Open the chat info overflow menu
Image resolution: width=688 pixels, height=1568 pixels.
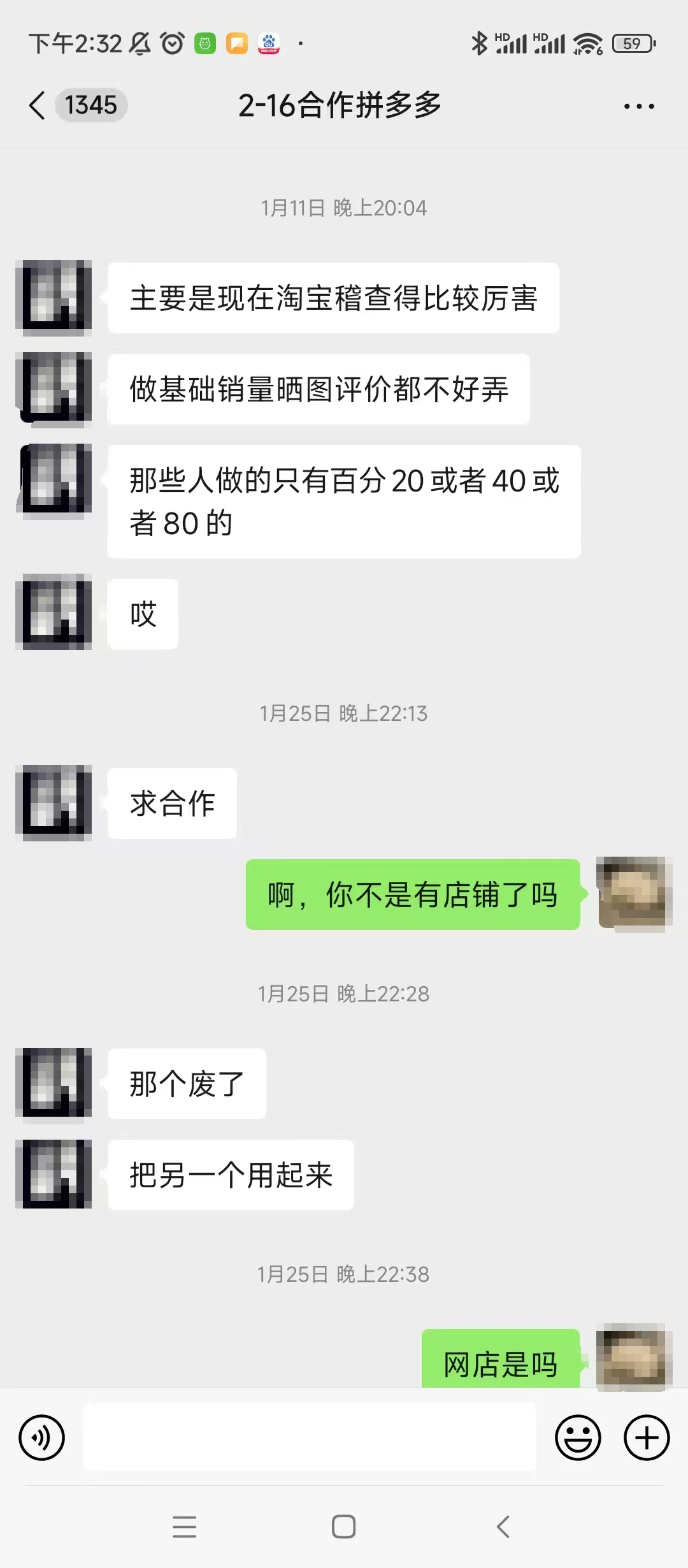click(x=639, y=106)
